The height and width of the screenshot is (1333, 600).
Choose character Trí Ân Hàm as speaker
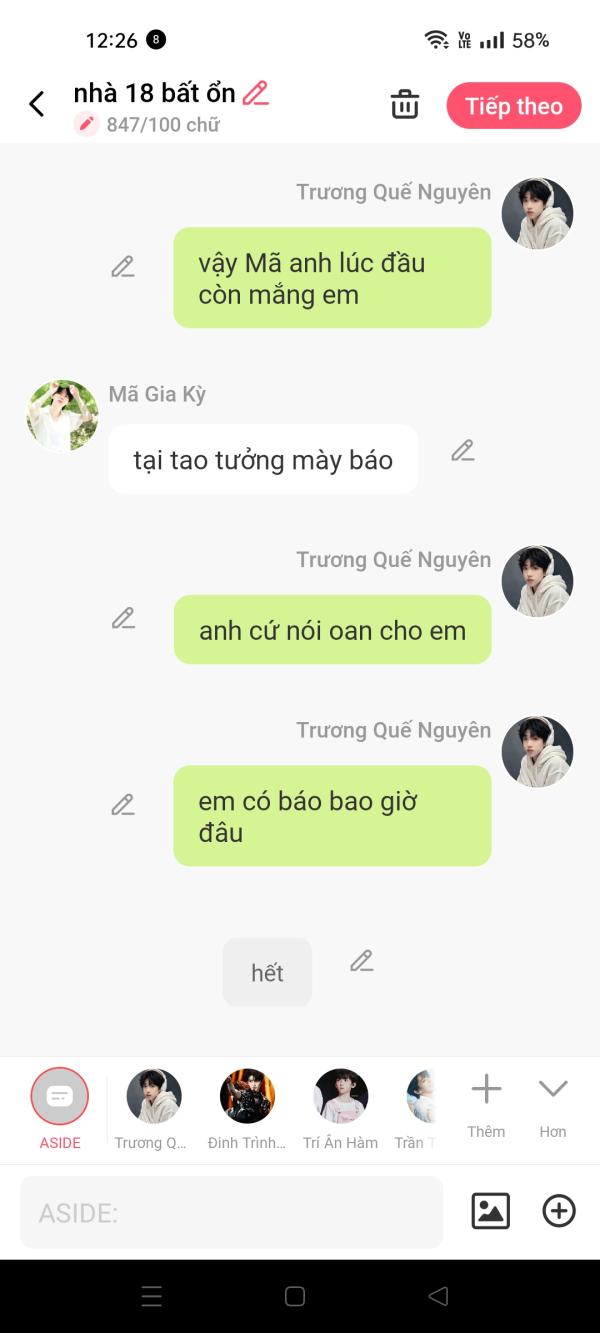(x=341, y=1108)
